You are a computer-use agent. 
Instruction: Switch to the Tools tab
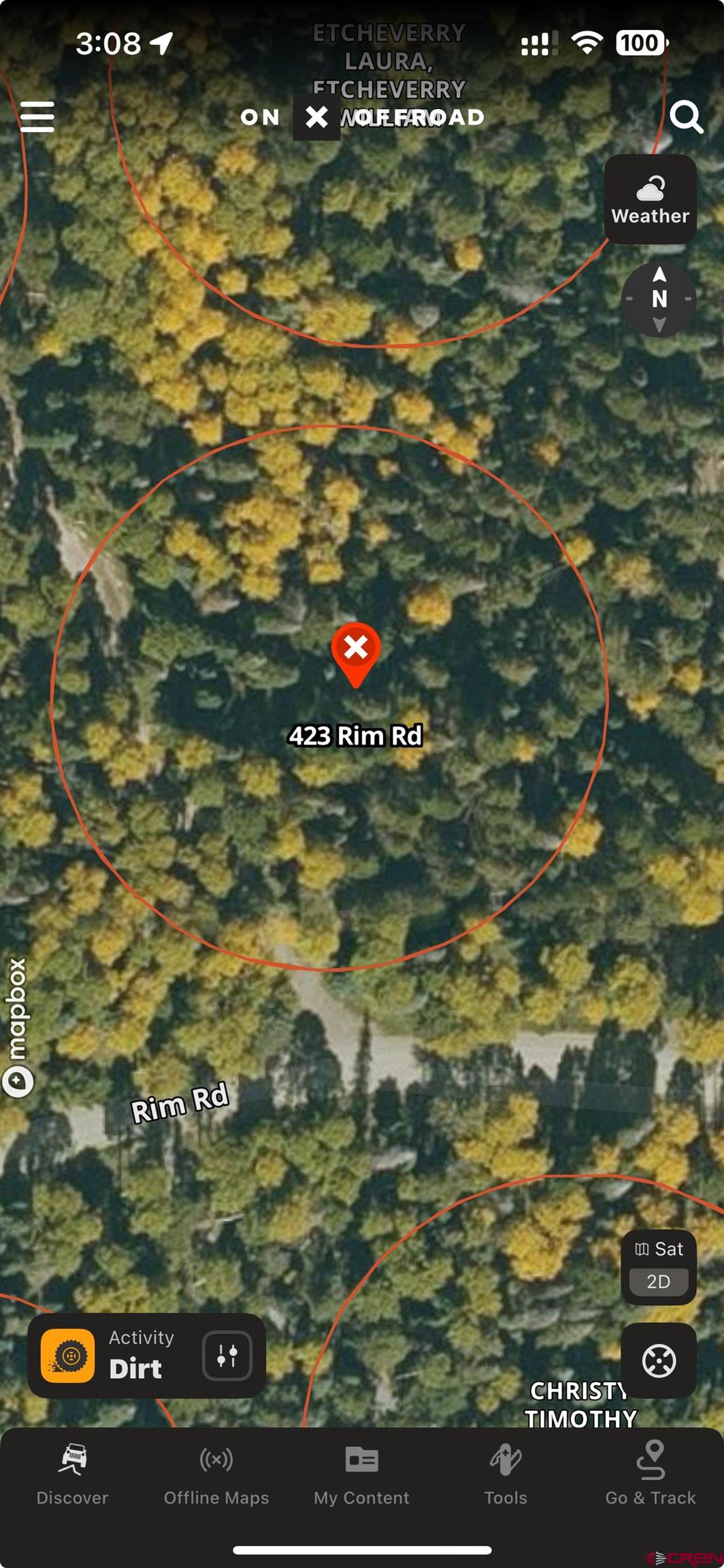[x=506, y=1473]
